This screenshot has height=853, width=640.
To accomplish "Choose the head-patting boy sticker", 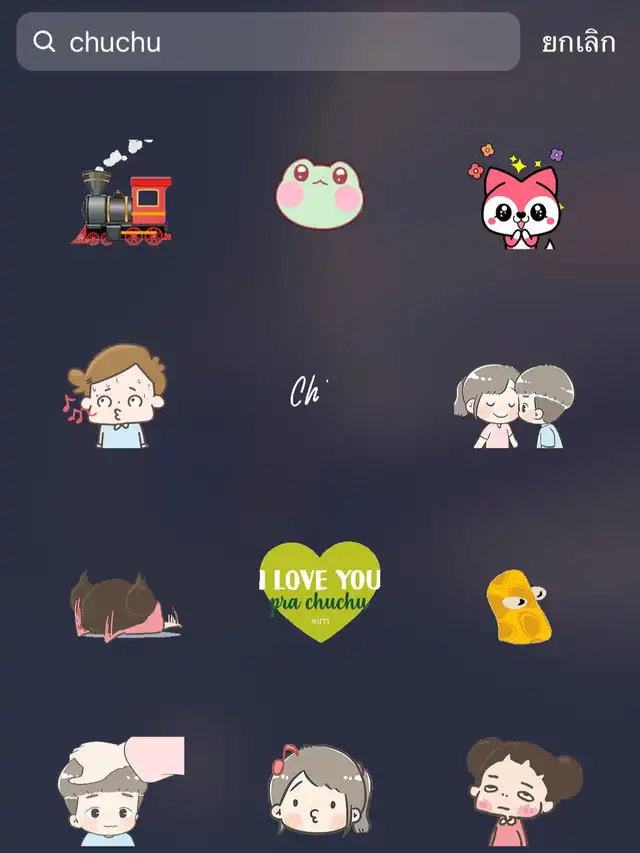I will [121, 792].
